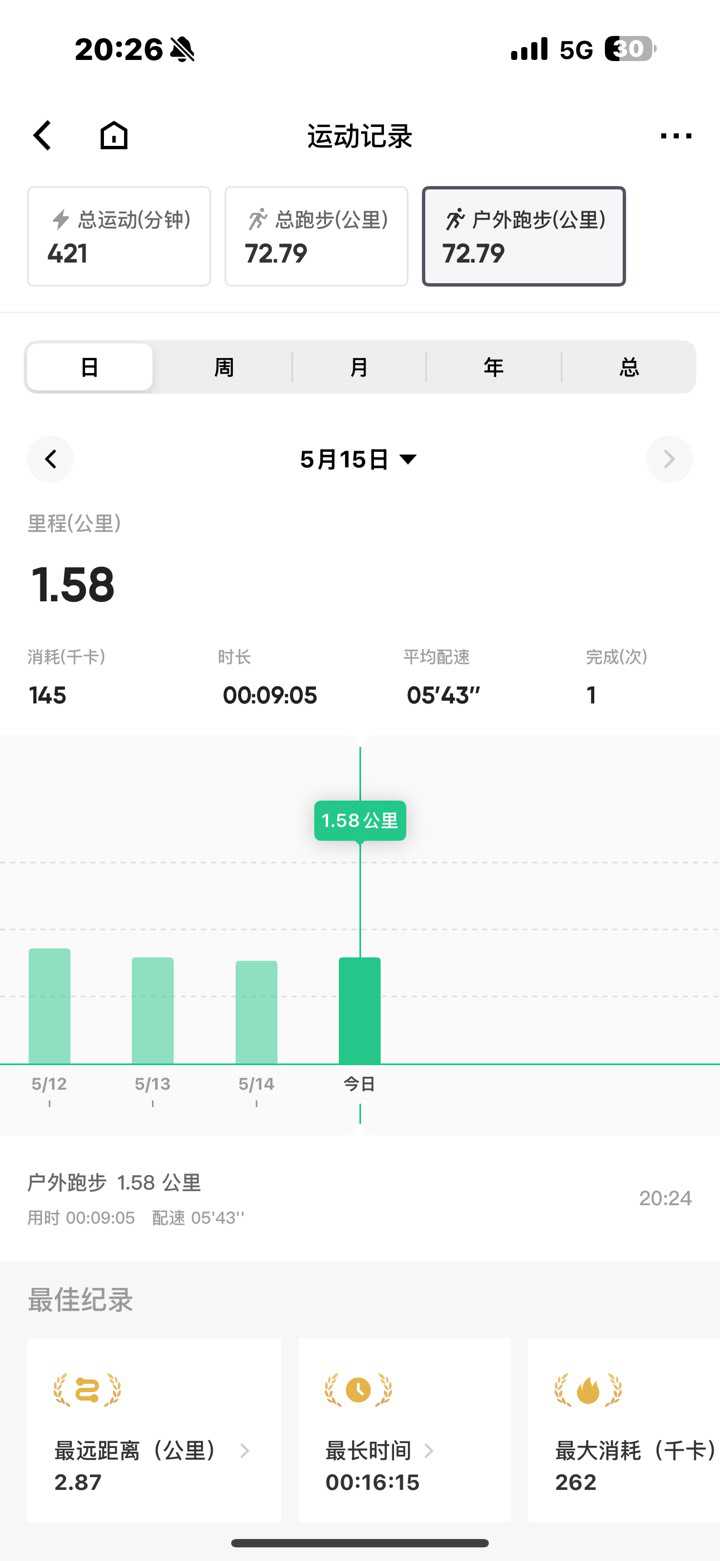The width and height of the screenshot is (720, 1561).
Task: Go to the previous day's record
Action: tap(51, 459)
